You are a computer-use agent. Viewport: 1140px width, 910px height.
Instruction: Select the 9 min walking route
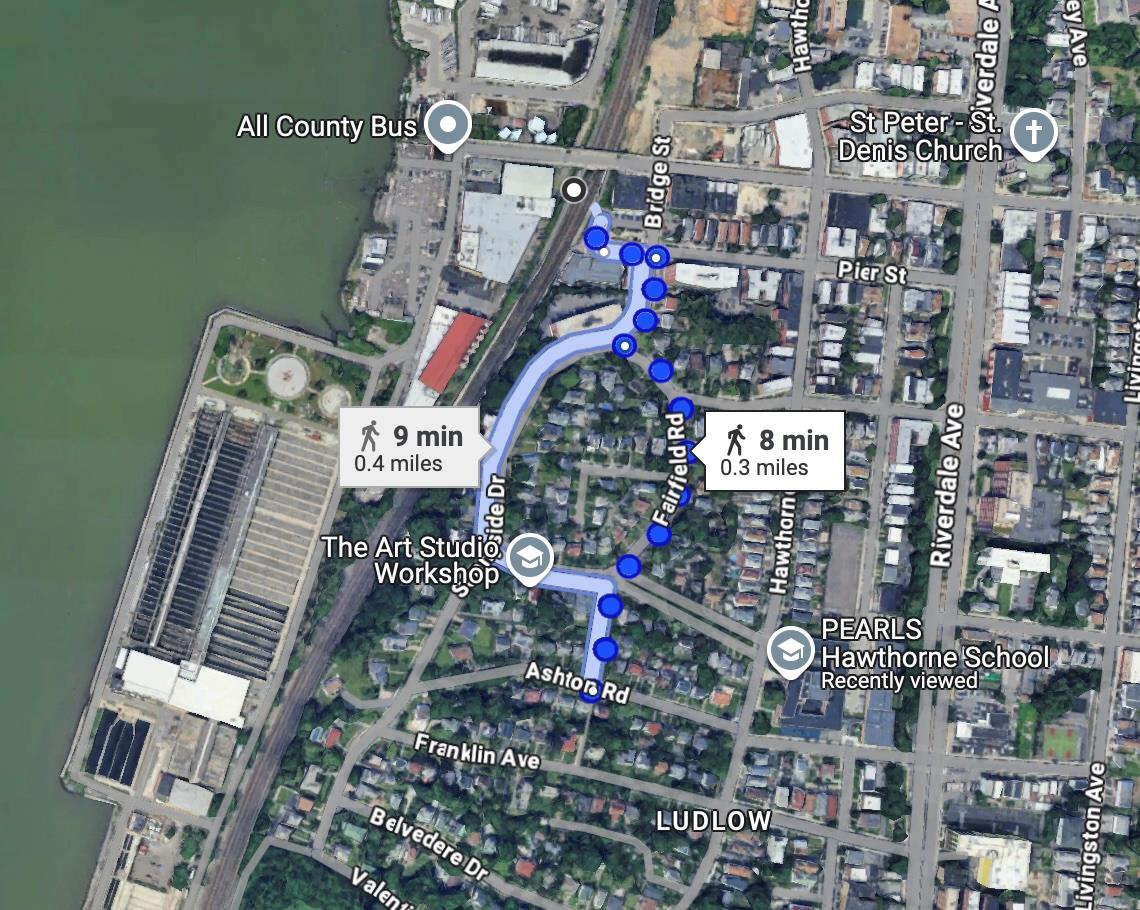(x=411, y=448)
